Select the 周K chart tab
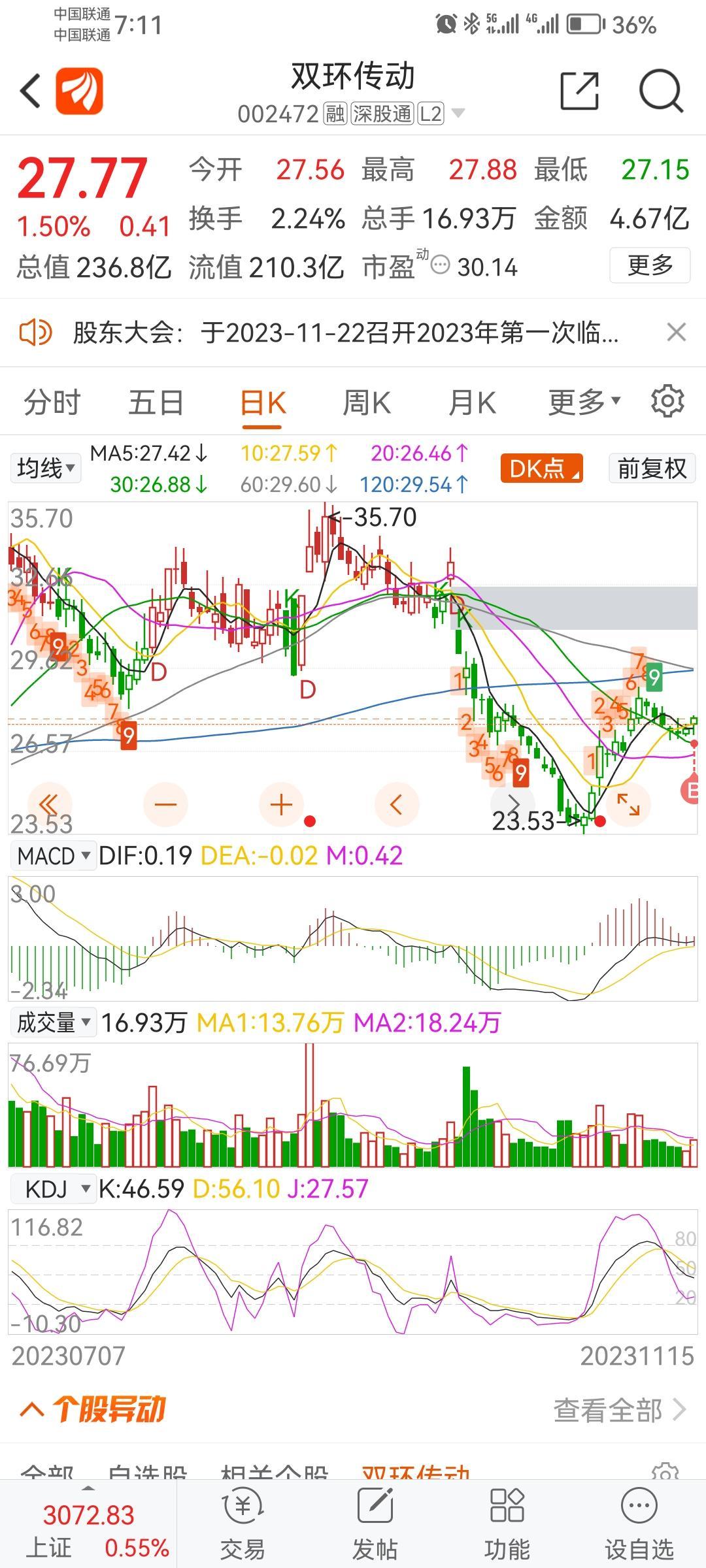This screenshot has height=1568, width=706. click(x=367, y=402)
